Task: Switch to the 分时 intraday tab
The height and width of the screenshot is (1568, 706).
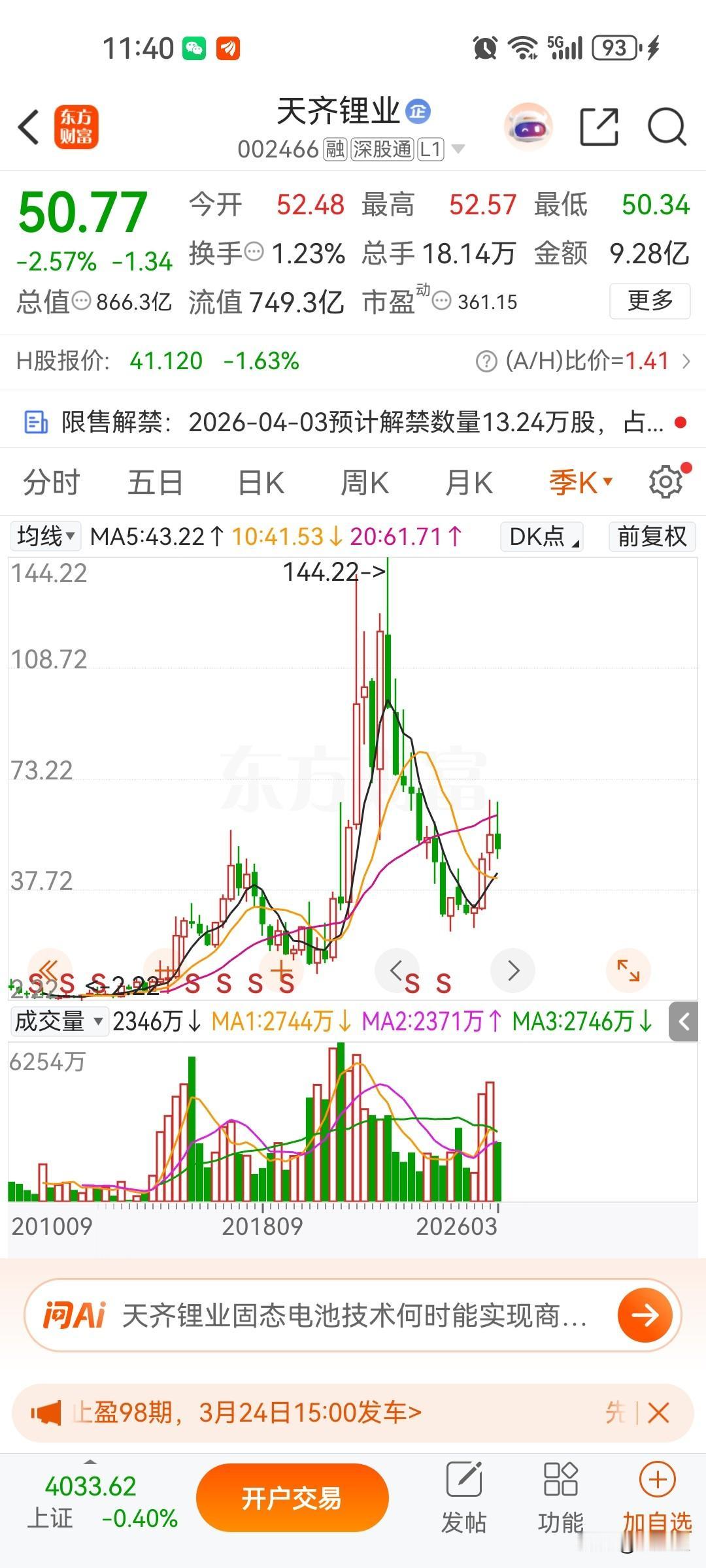Action: click(50, 482)
